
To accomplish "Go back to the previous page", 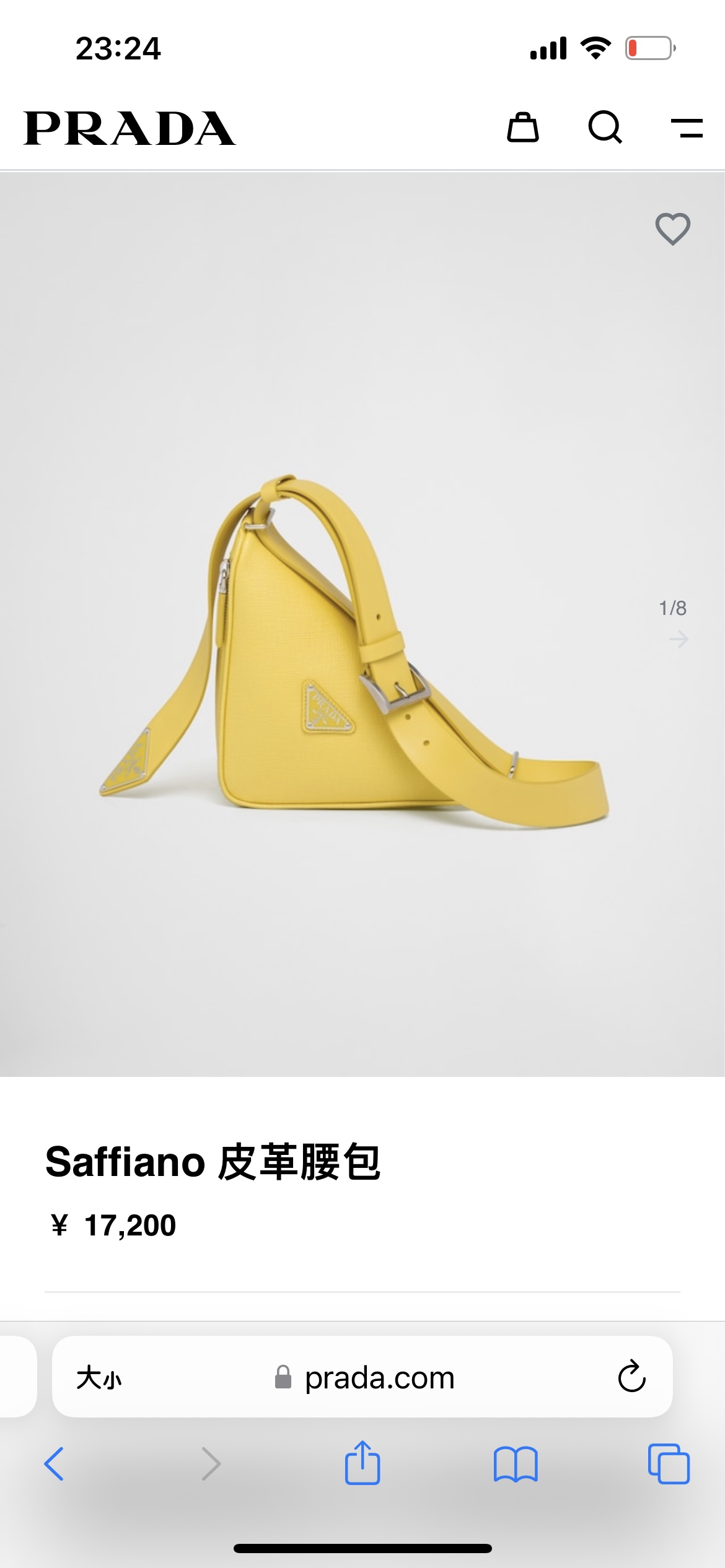I will 55,1464.
